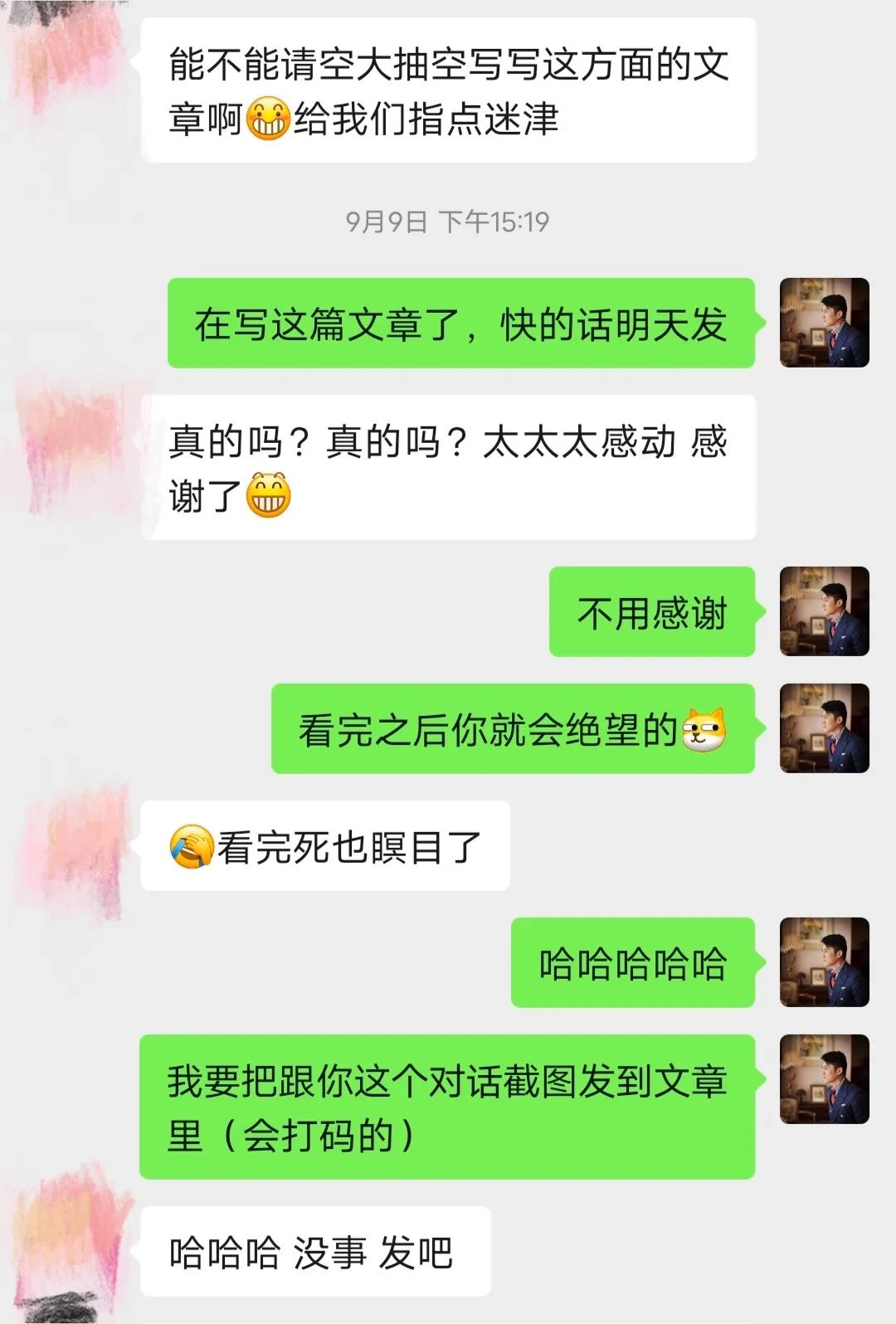896x1324 pixels.
Task: Tap the avatar next to "哈哈哈哈哈" reply
Action: [824, 962]
